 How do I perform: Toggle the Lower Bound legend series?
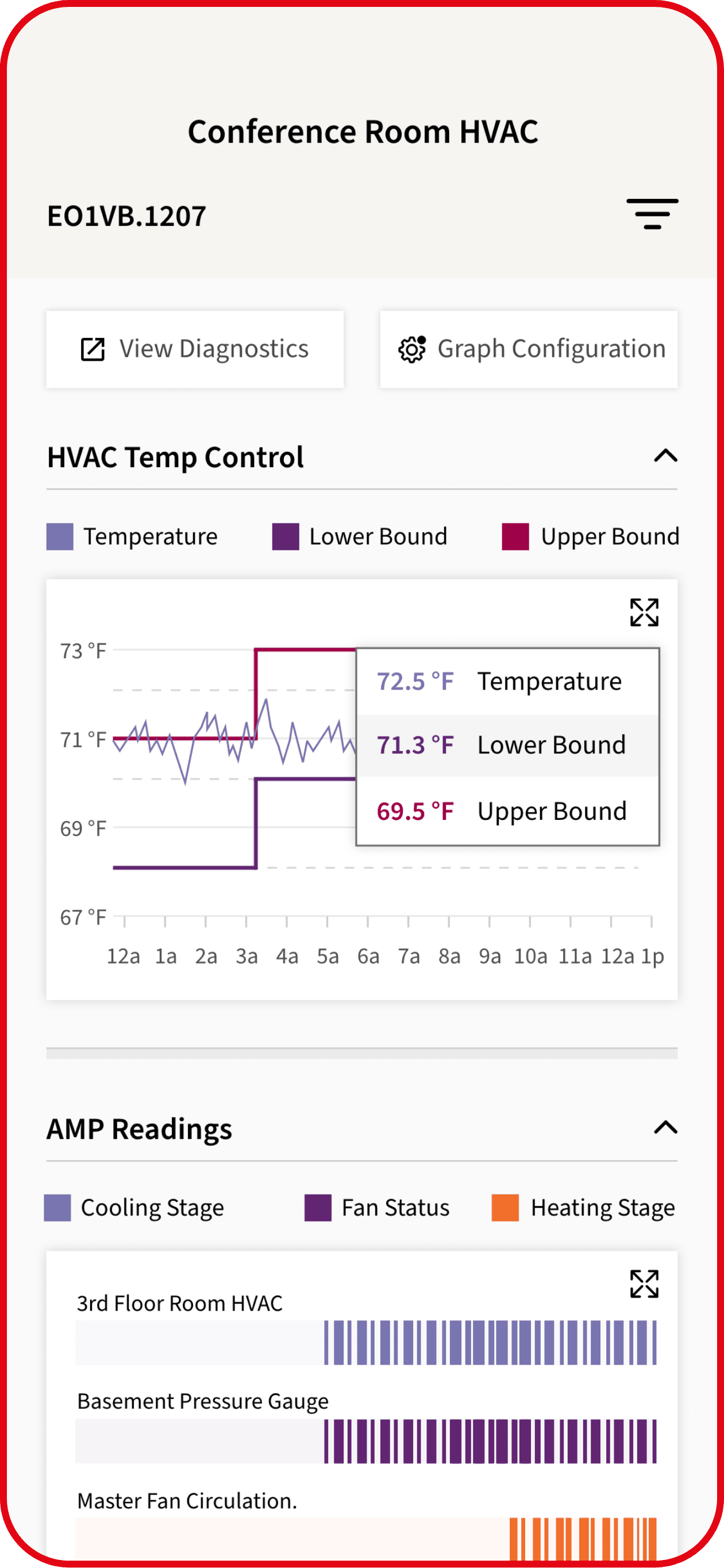(x=359, y=537)
